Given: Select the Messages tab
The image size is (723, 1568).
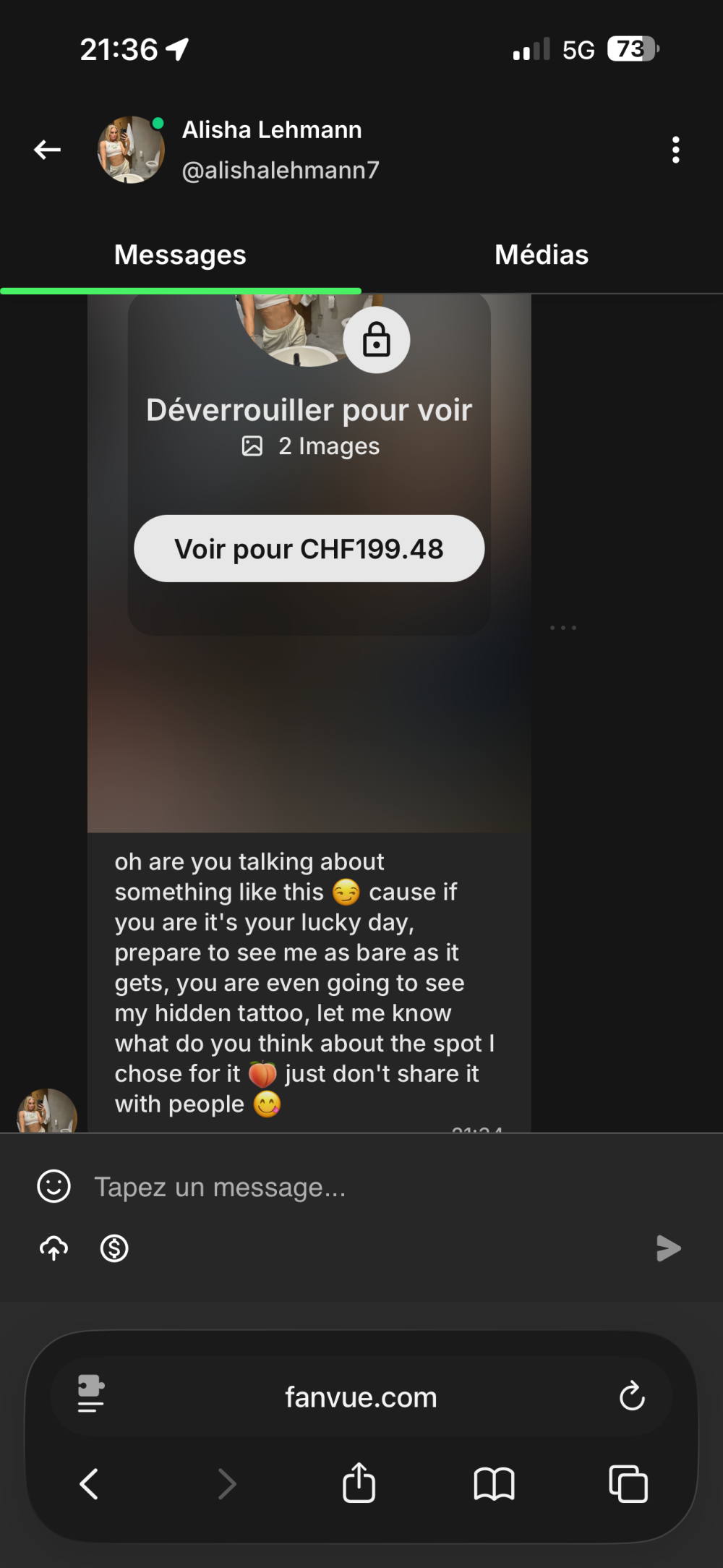Looking at the screenshot, I should (x=180, y=255).
